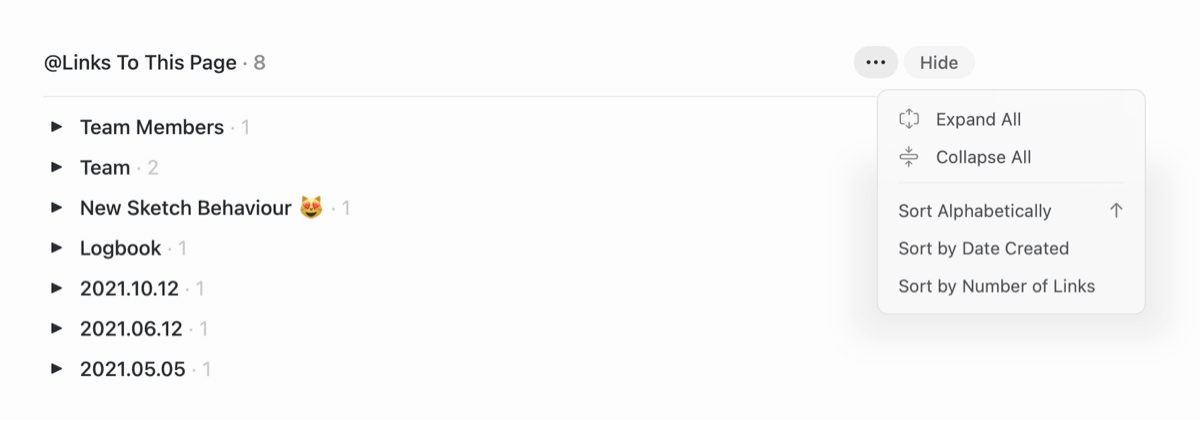Expand the New Sketch Behaviour entry
Image resolution: width=1200 pixels, height=421 pixels.
(x=57, y=208)
